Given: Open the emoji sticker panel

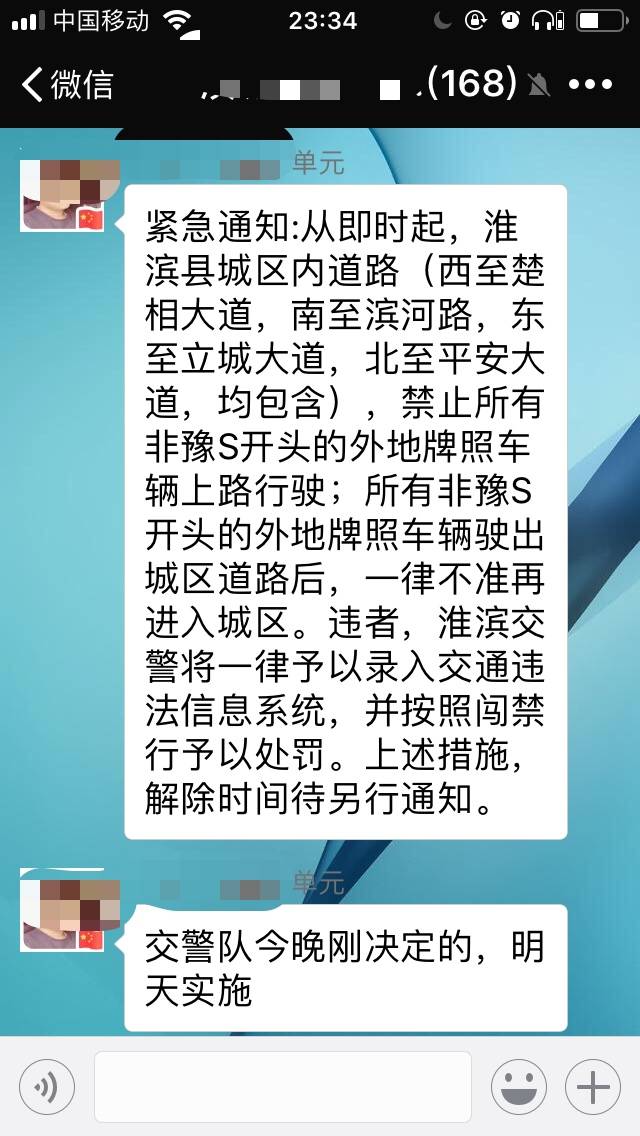Looking at the screenshot, I should click(x=519, y=1086).
